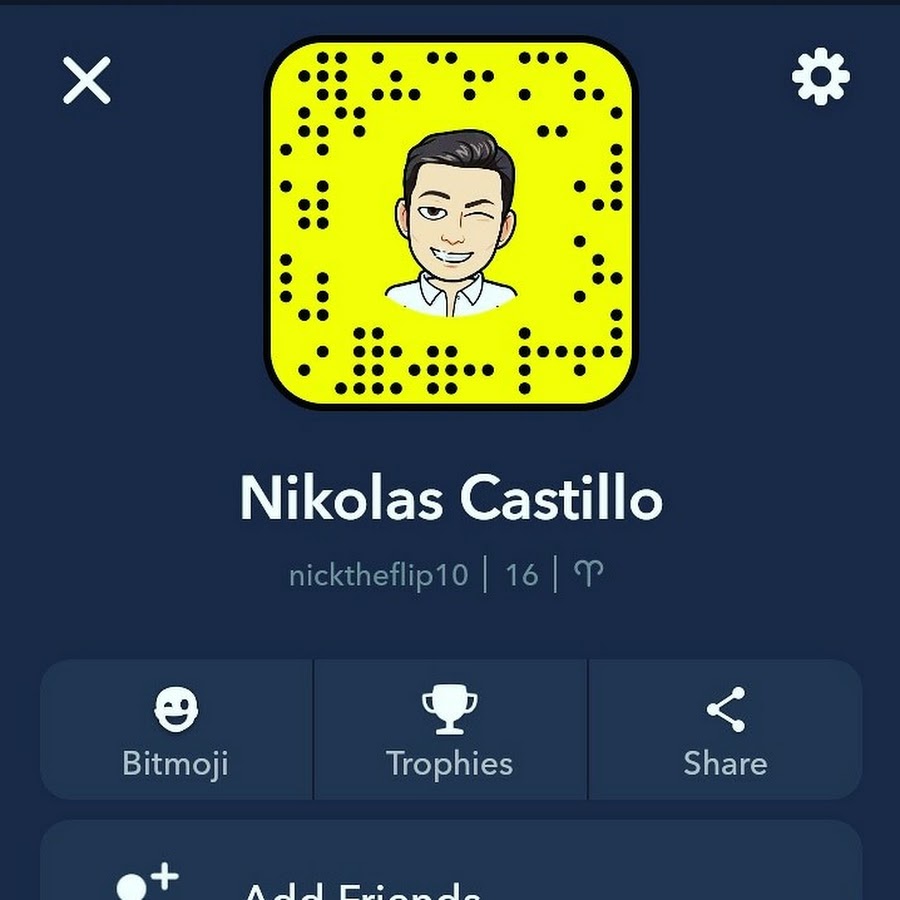This screenshot has height=900, width=900.
Task: Tap the name Nikolas Castillo to edit
Action: point(451,499)
